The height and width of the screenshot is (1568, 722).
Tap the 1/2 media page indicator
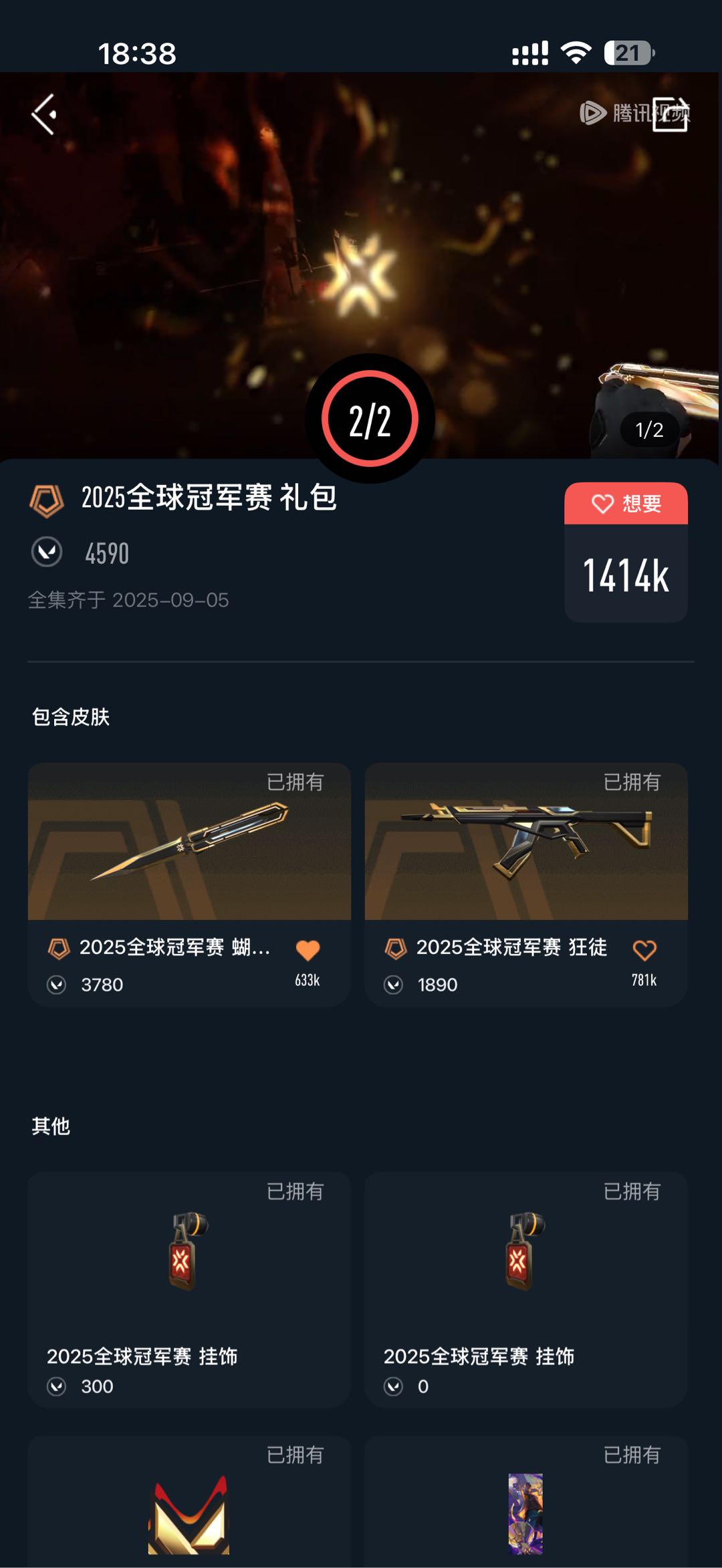tap(648, 430)
